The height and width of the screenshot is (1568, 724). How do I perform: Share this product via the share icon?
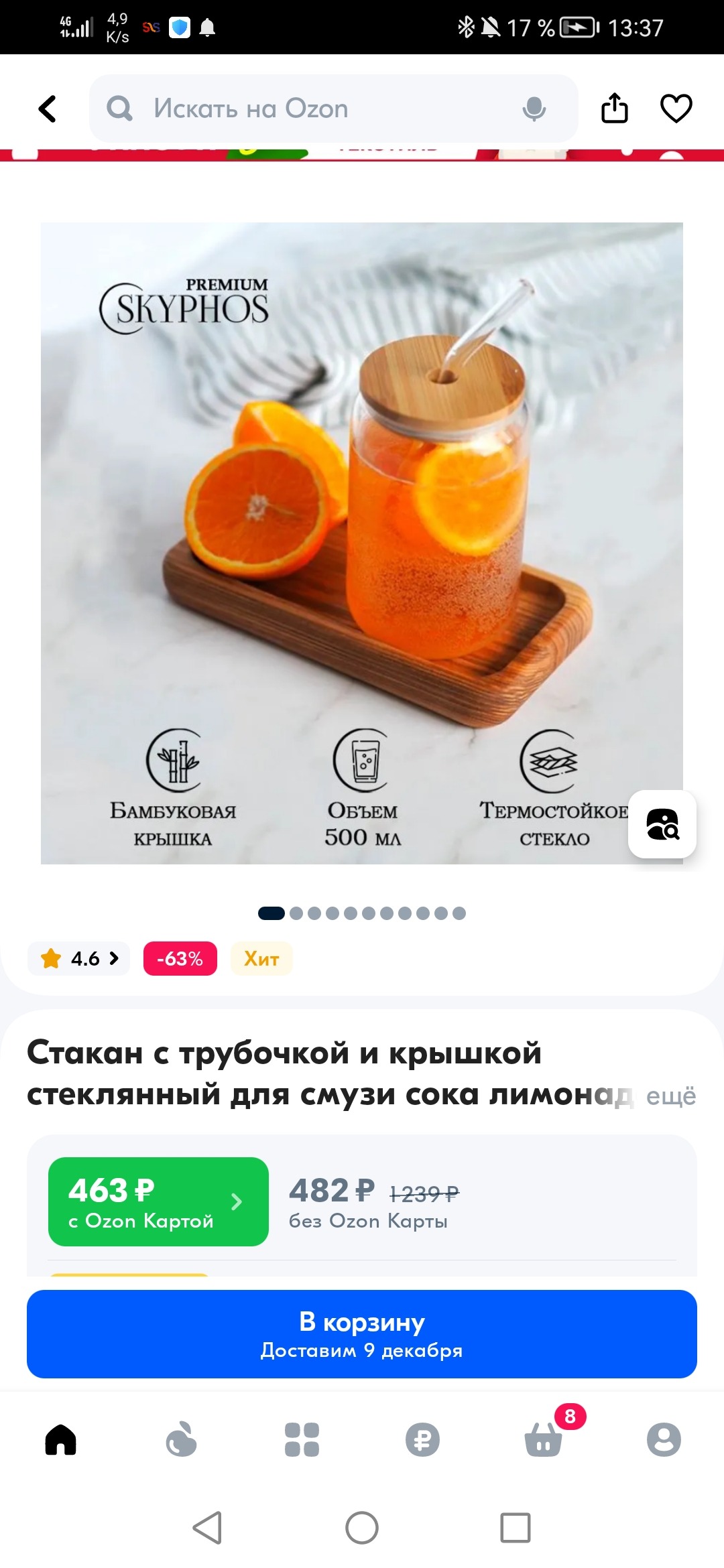pos(614,109)
